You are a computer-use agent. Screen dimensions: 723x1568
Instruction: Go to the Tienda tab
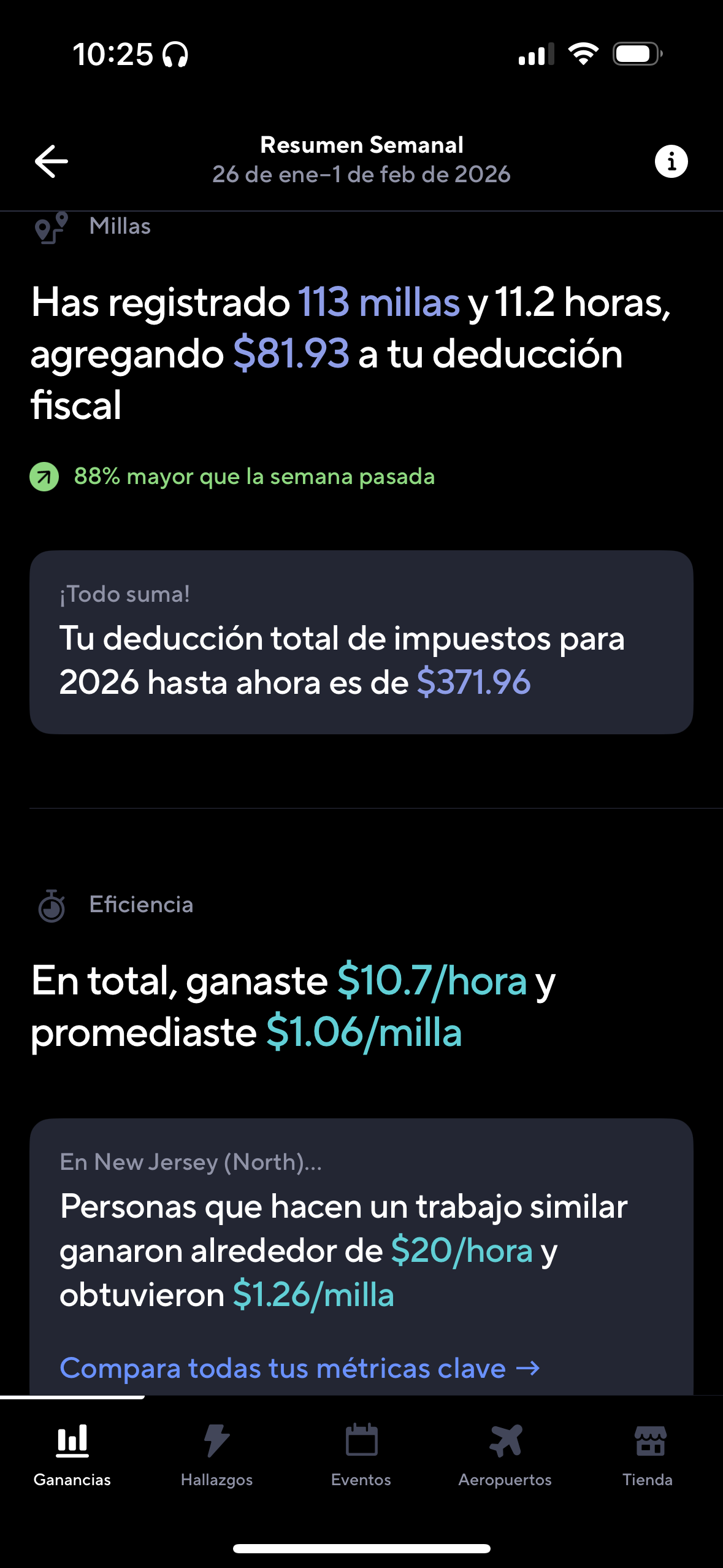(x=648, y=1455)
